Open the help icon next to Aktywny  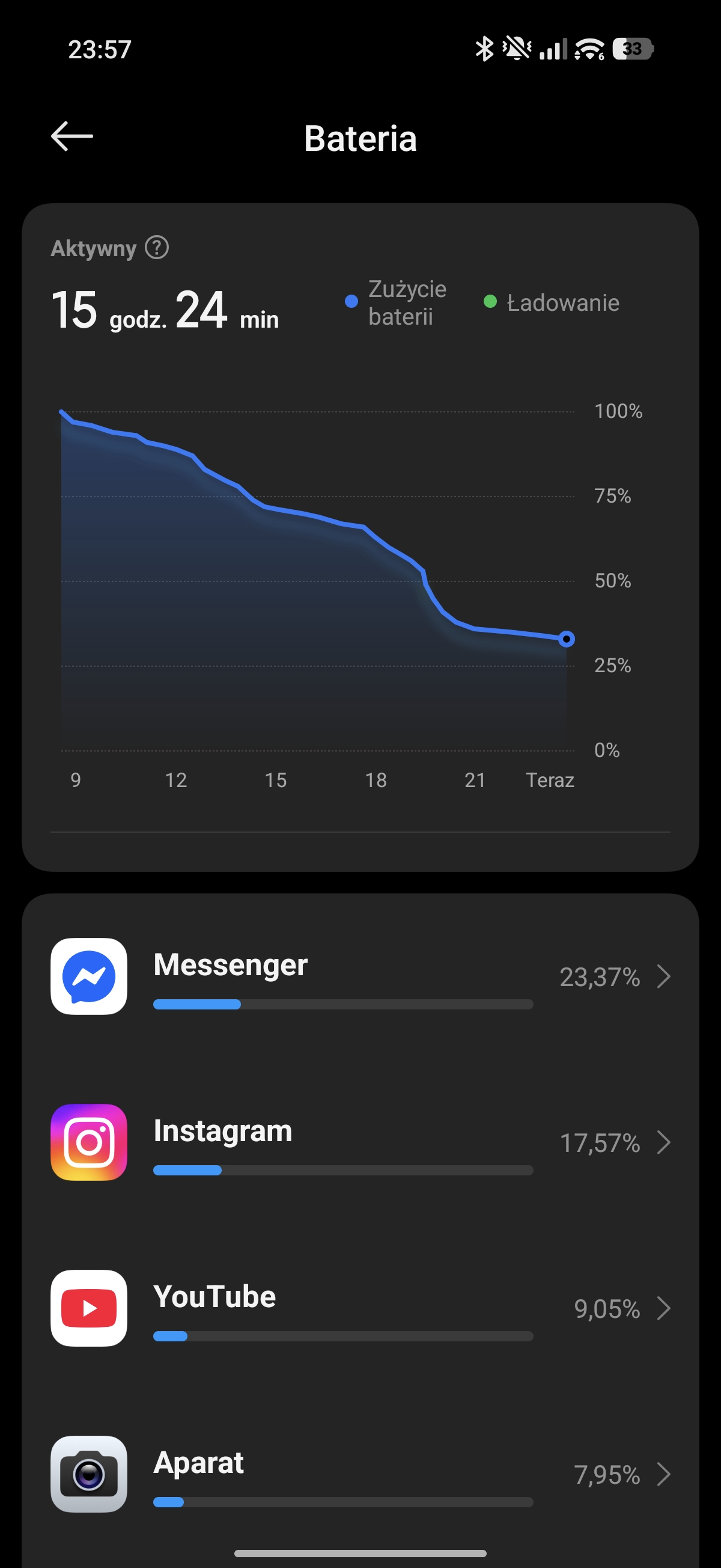157,248
